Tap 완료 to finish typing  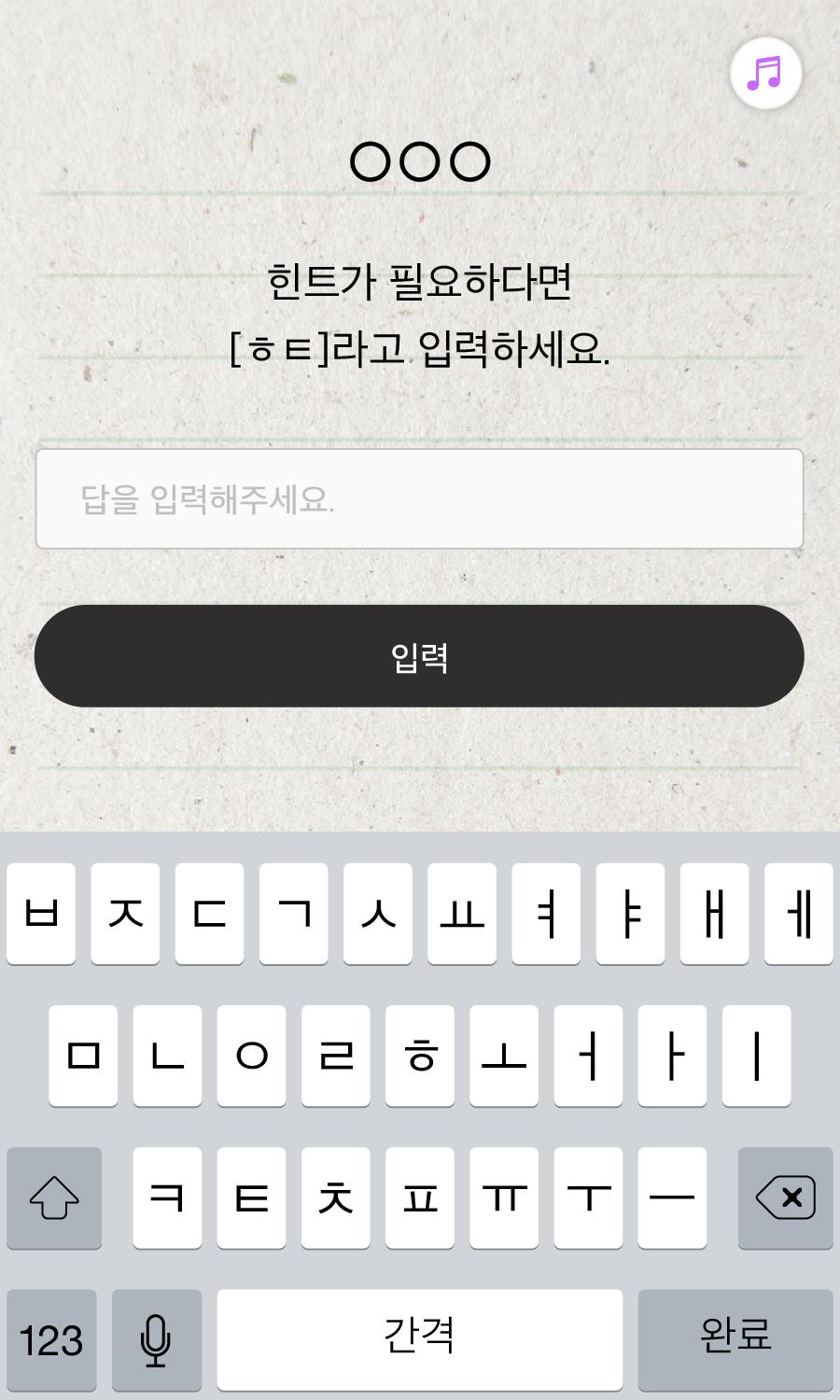[735, 1338]
